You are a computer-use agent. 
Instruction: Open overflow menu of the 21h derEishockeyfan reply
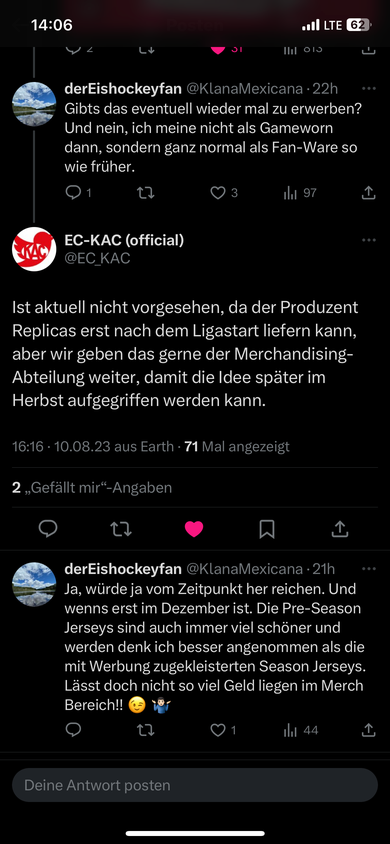pos(368,569)
